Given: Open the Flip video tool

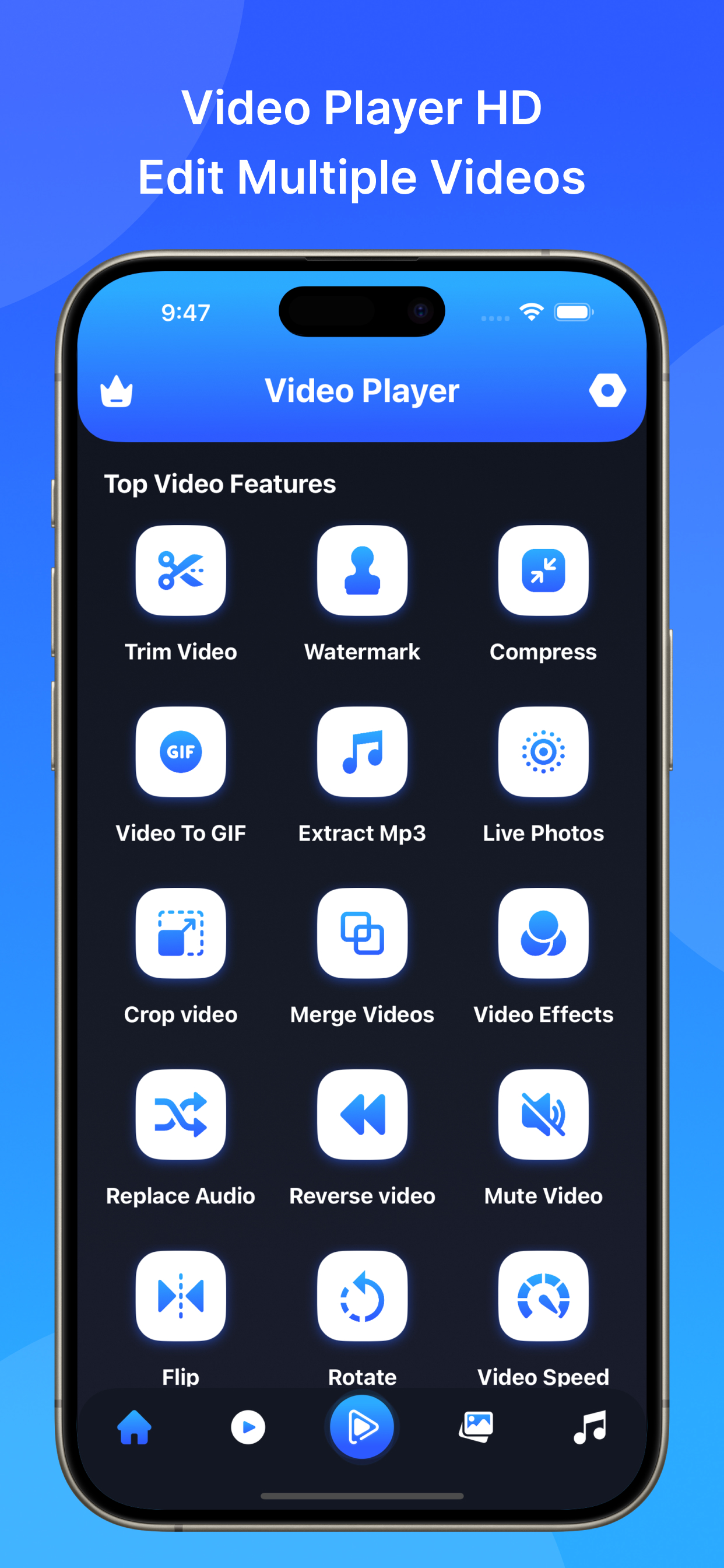Looking at the screenshot, I should (181, 1298).
